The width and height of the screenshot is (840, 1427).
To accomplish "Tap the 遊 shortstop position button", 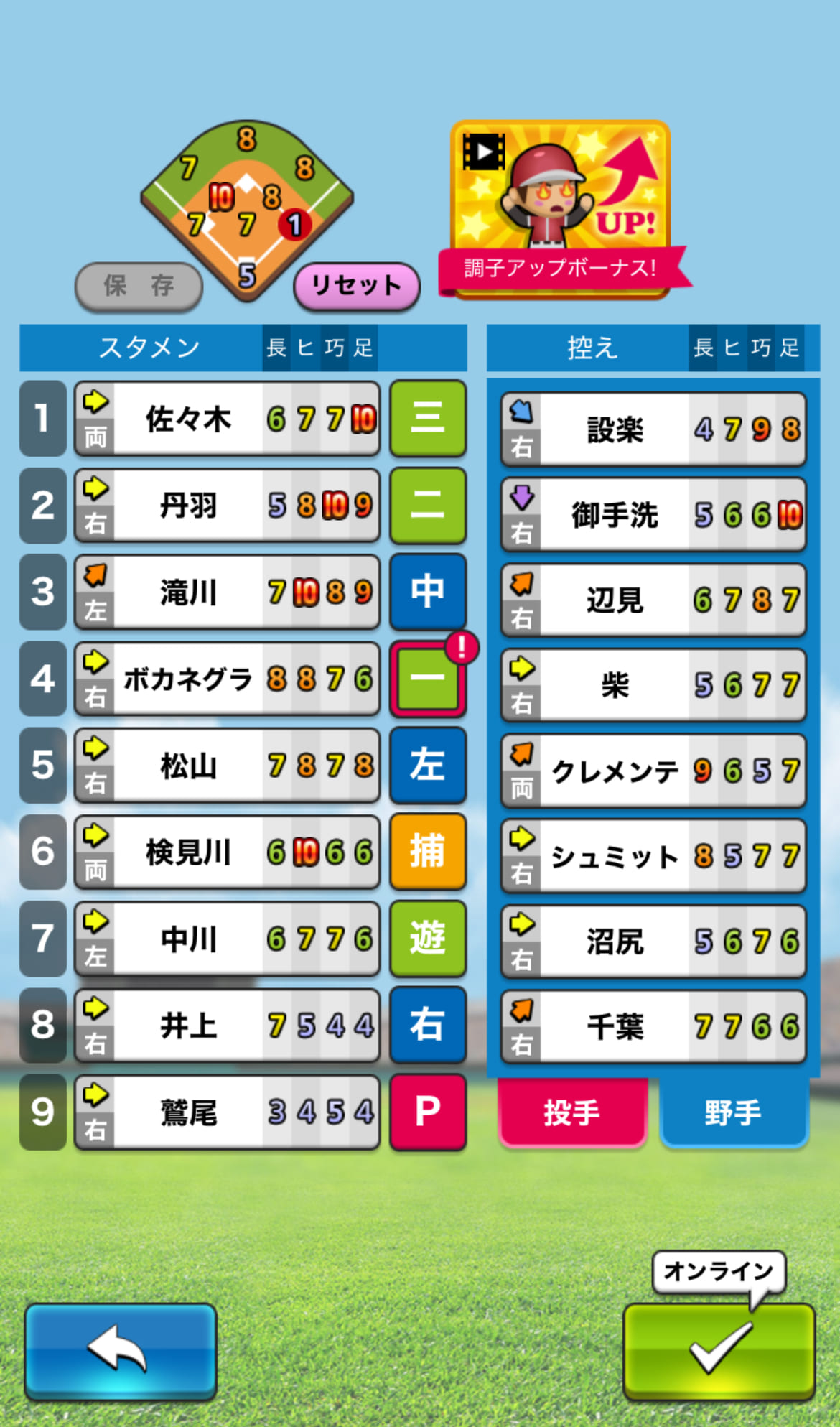I will click(x=427, y=939).
